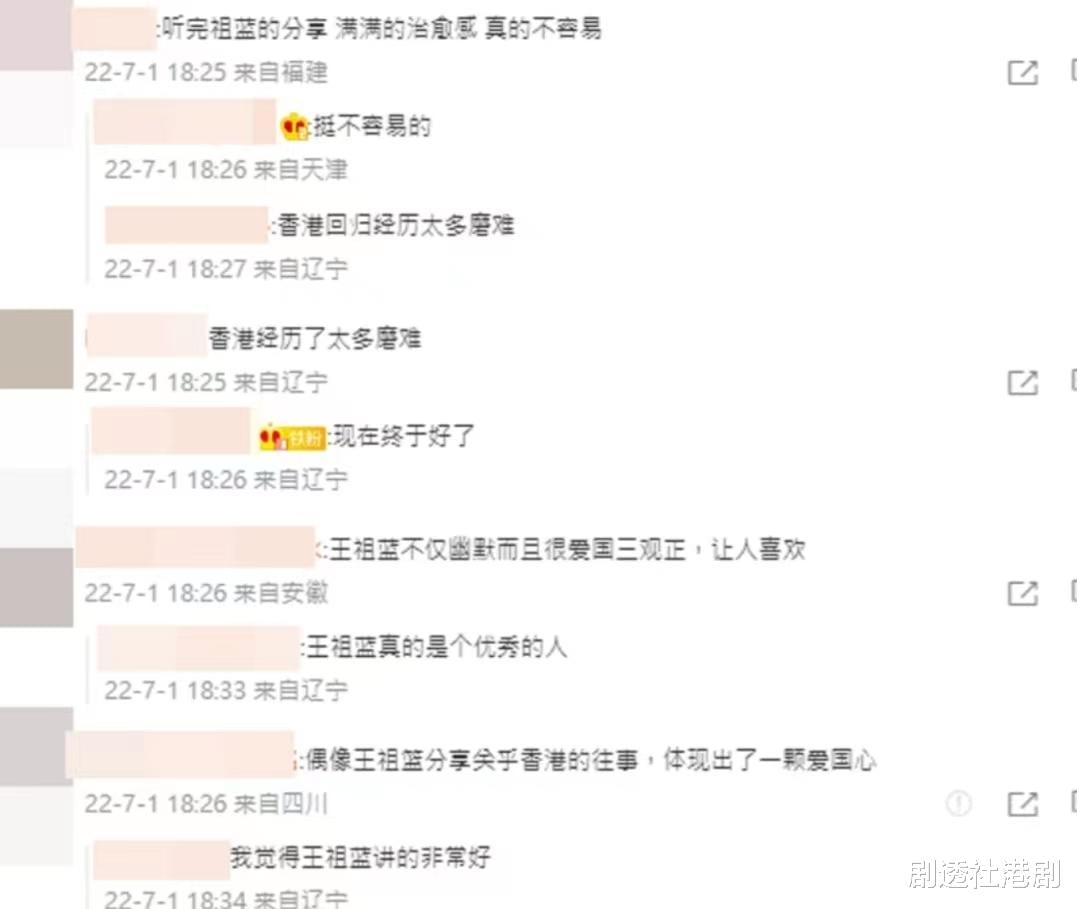
Task: Report the comment 偶像王祖蓝分享关乎香港的往事
Action: pos(958,803)
